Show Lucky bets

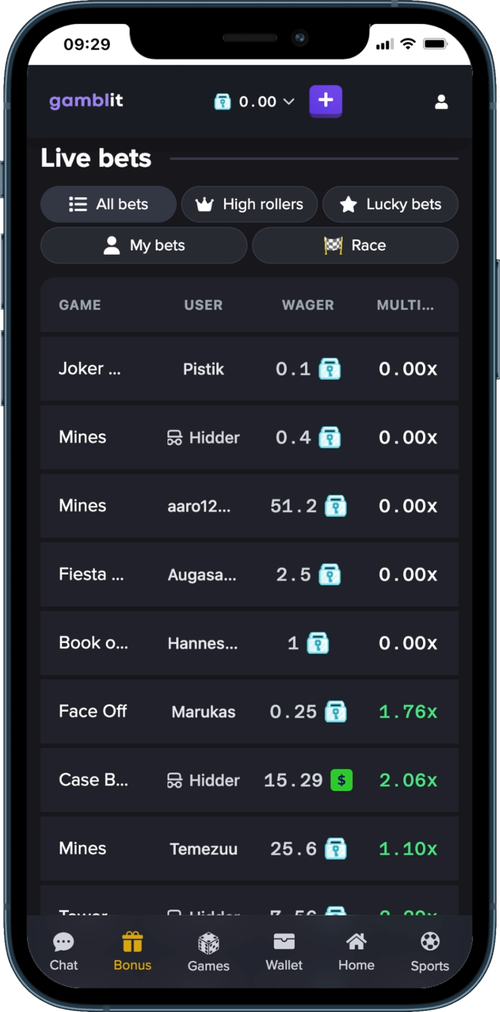(x=390, y=205)
